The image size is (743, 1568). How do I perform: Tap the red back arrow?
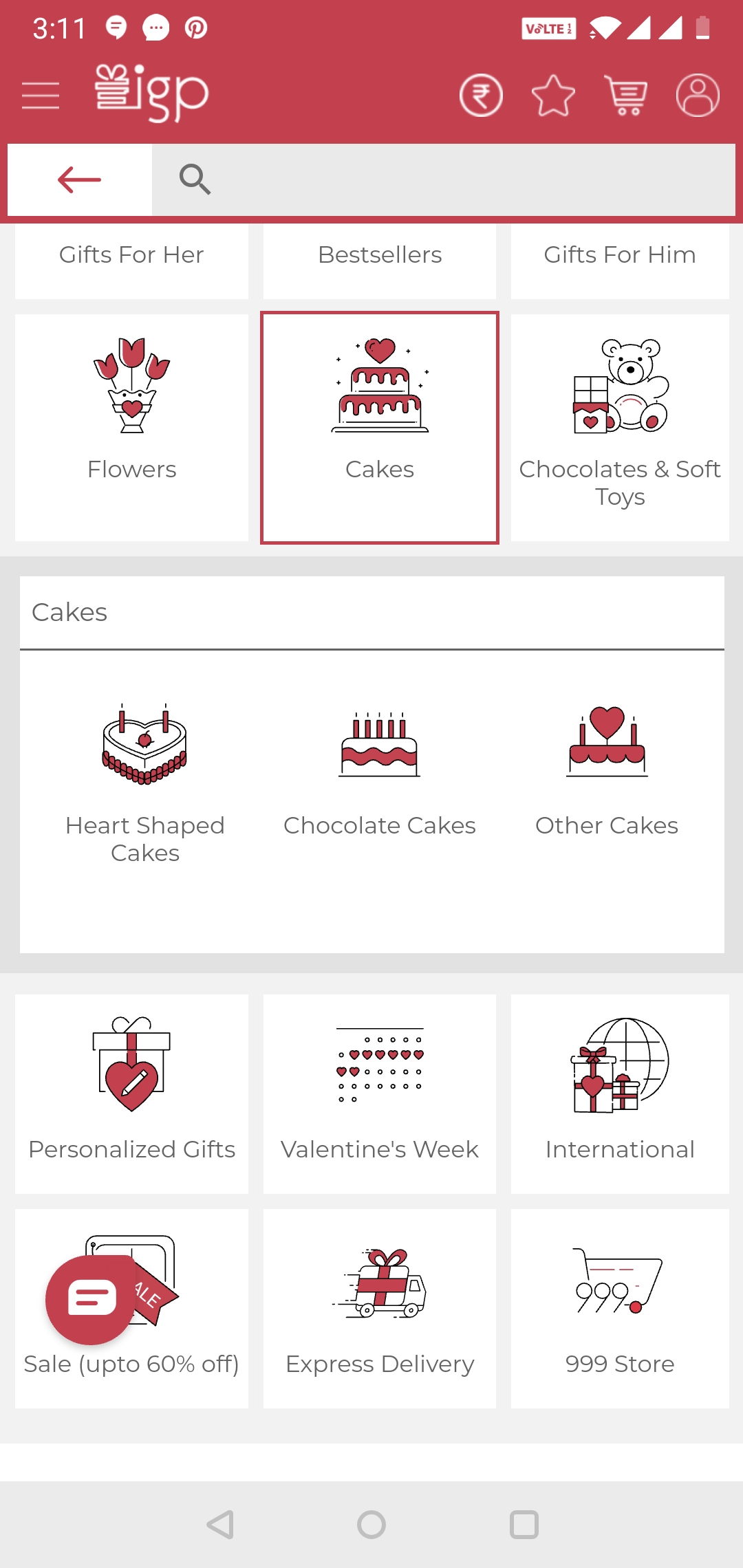[80, 179]
